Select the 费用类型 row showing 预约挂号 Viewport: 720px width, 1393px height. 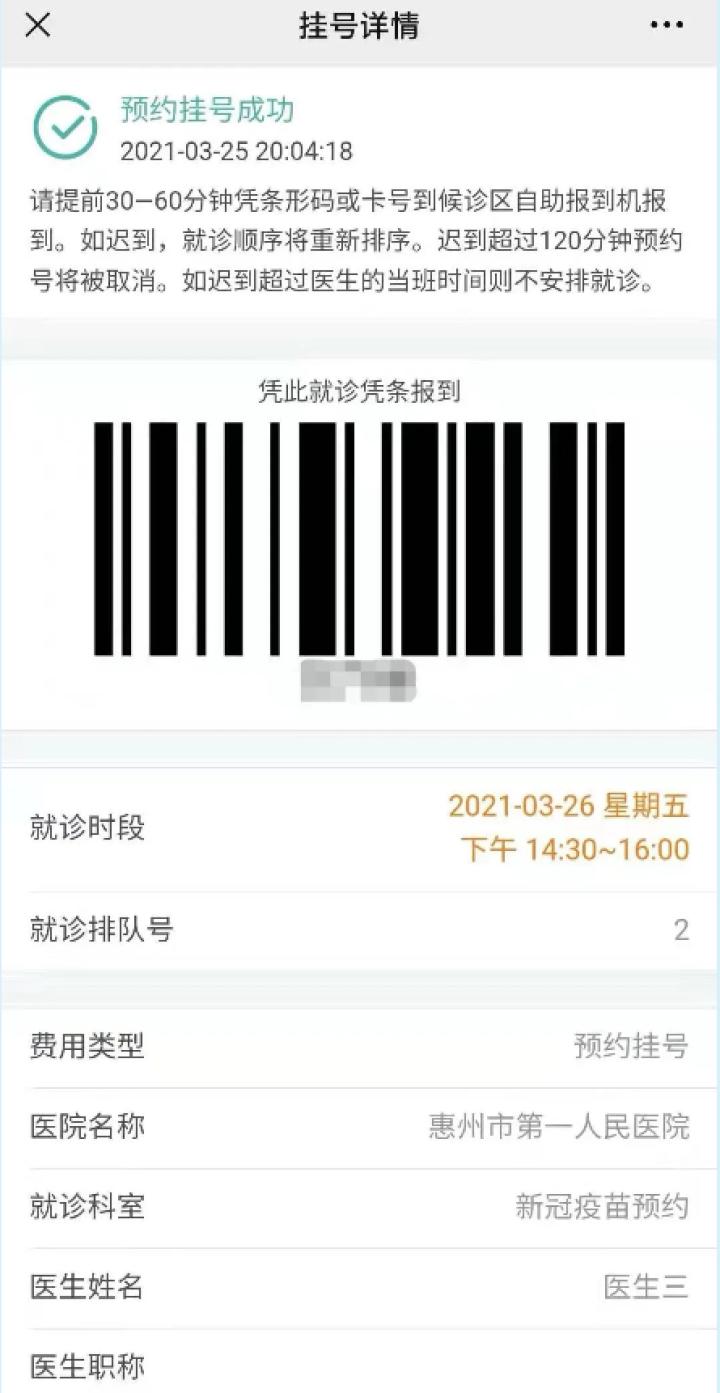[360, 1045]
